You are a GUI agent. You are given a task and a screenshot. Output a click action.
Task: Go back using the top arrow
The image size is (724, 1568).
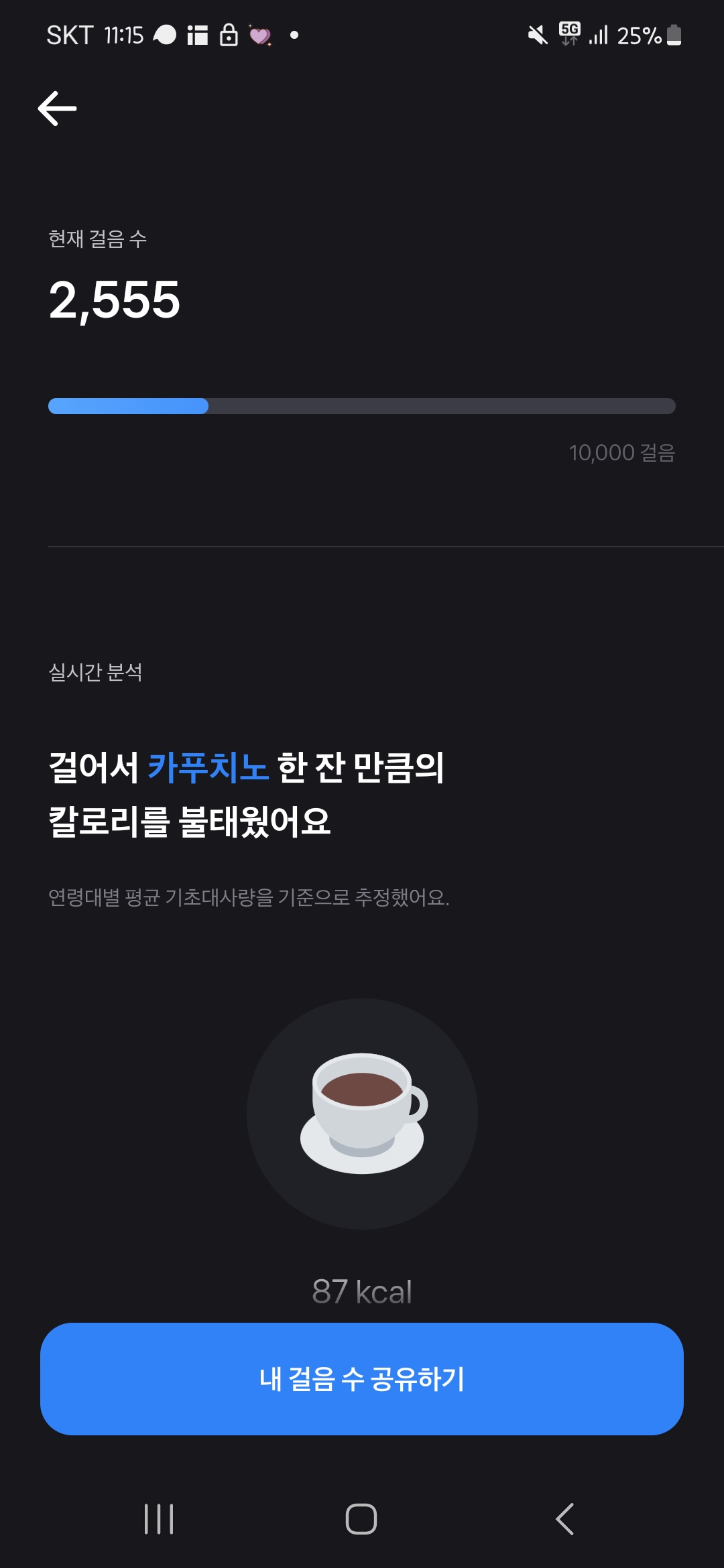click(x=58, y=109)
